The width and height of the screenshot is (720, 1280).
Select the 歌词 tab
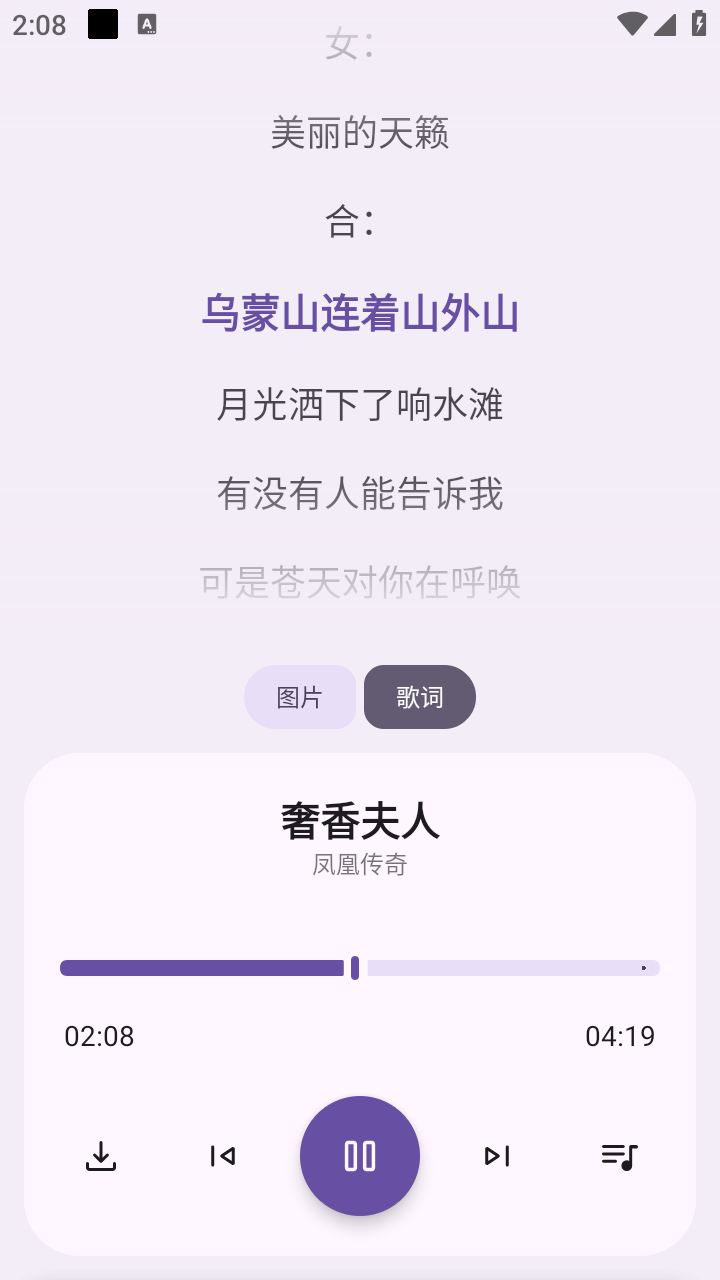(419, 697)
